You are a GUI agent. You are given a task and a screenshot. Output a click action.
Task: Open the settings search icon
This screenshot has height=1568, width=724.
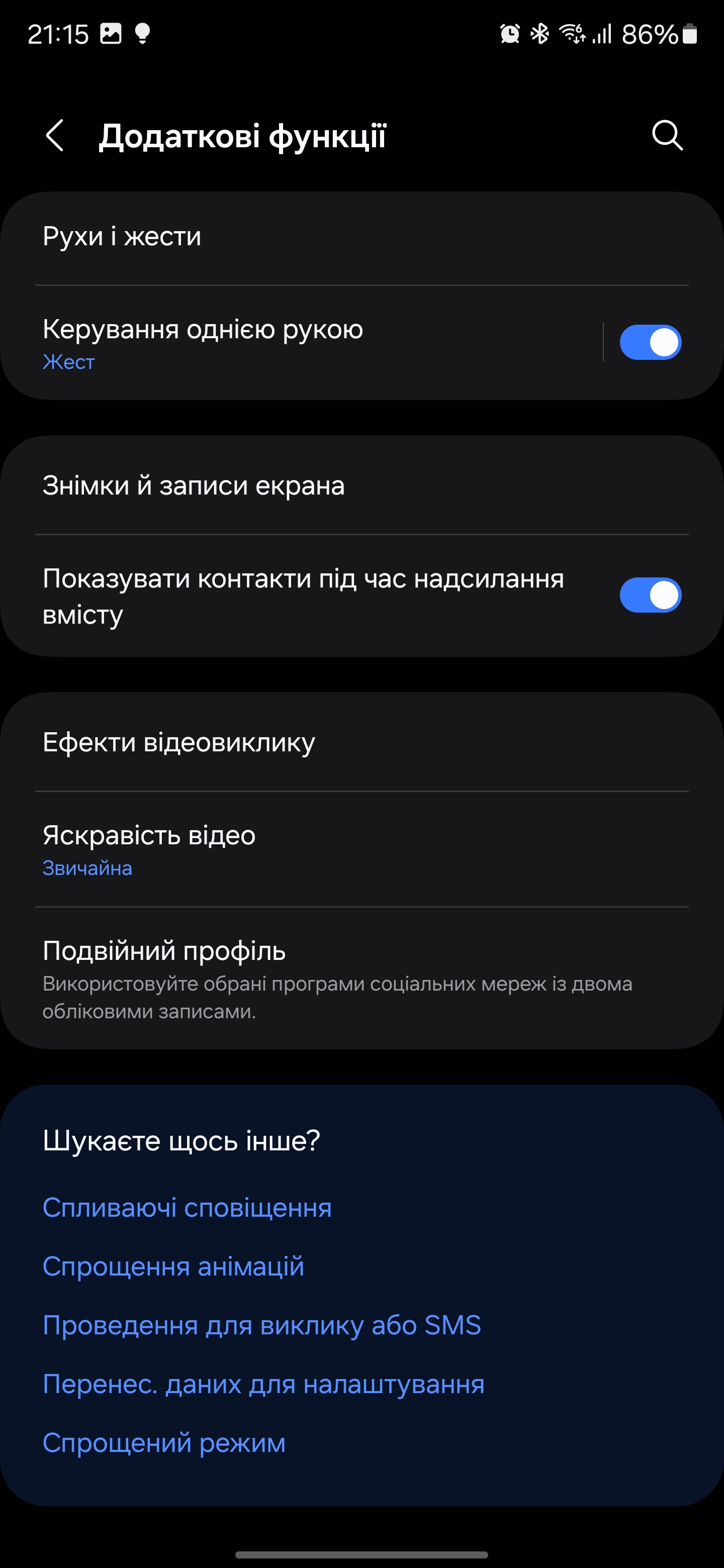pos(667,135)
